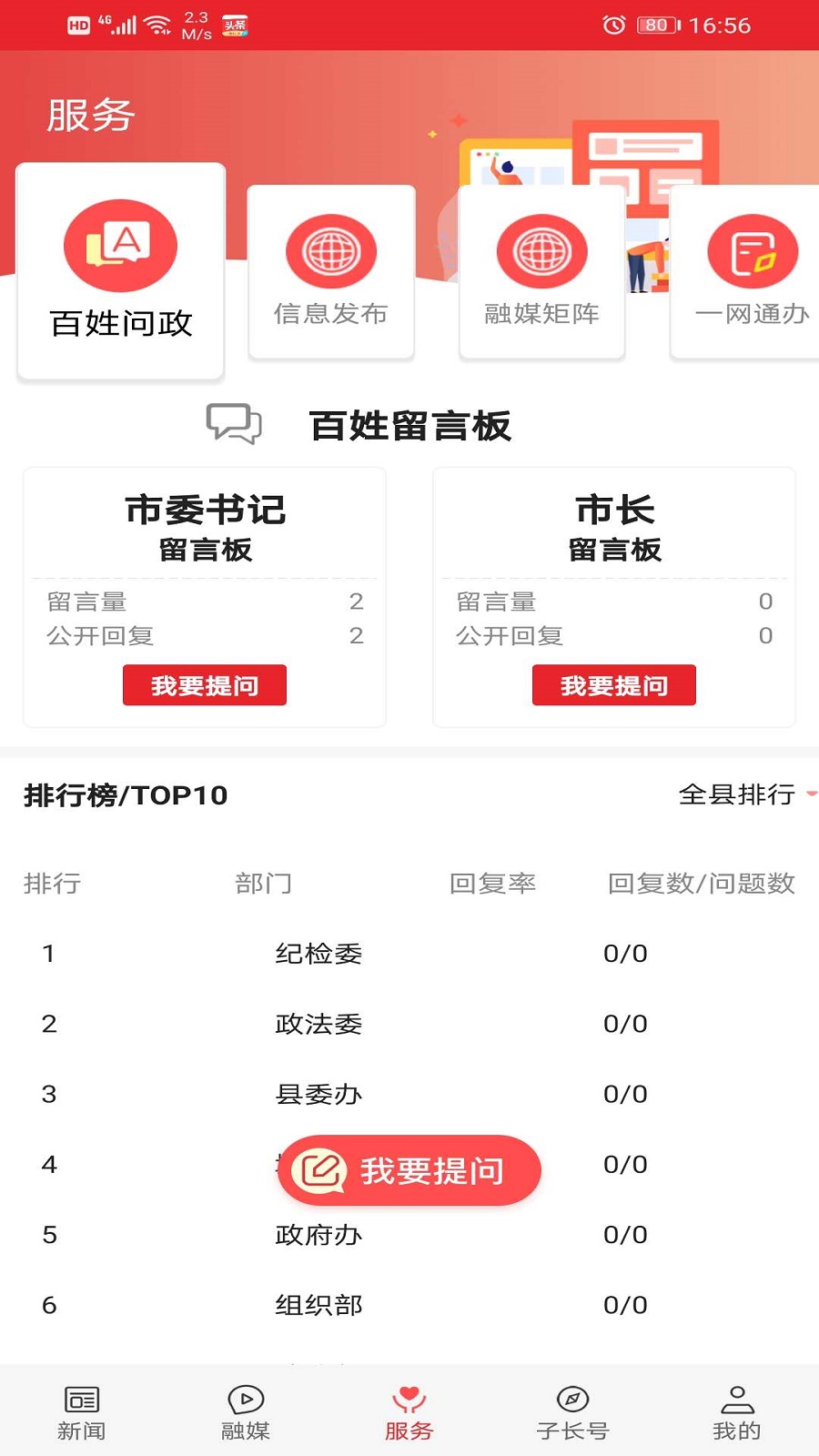The height and width of the screenshot is (1456, 819).
Task: Click 我要提问 under 市长 留言板
Action: tap(613, 684)
